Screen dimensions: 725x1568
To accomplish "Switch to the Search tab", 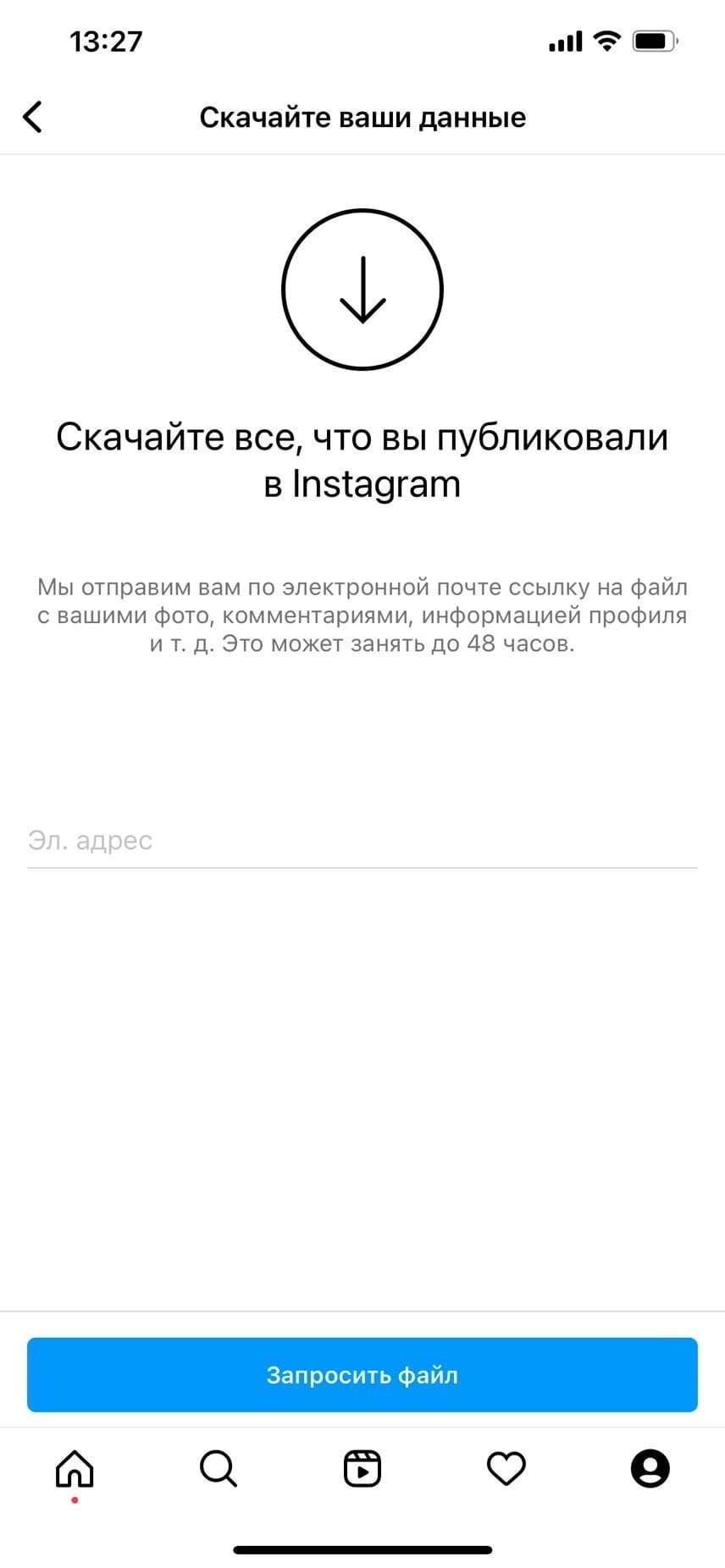I will 219,1469.
